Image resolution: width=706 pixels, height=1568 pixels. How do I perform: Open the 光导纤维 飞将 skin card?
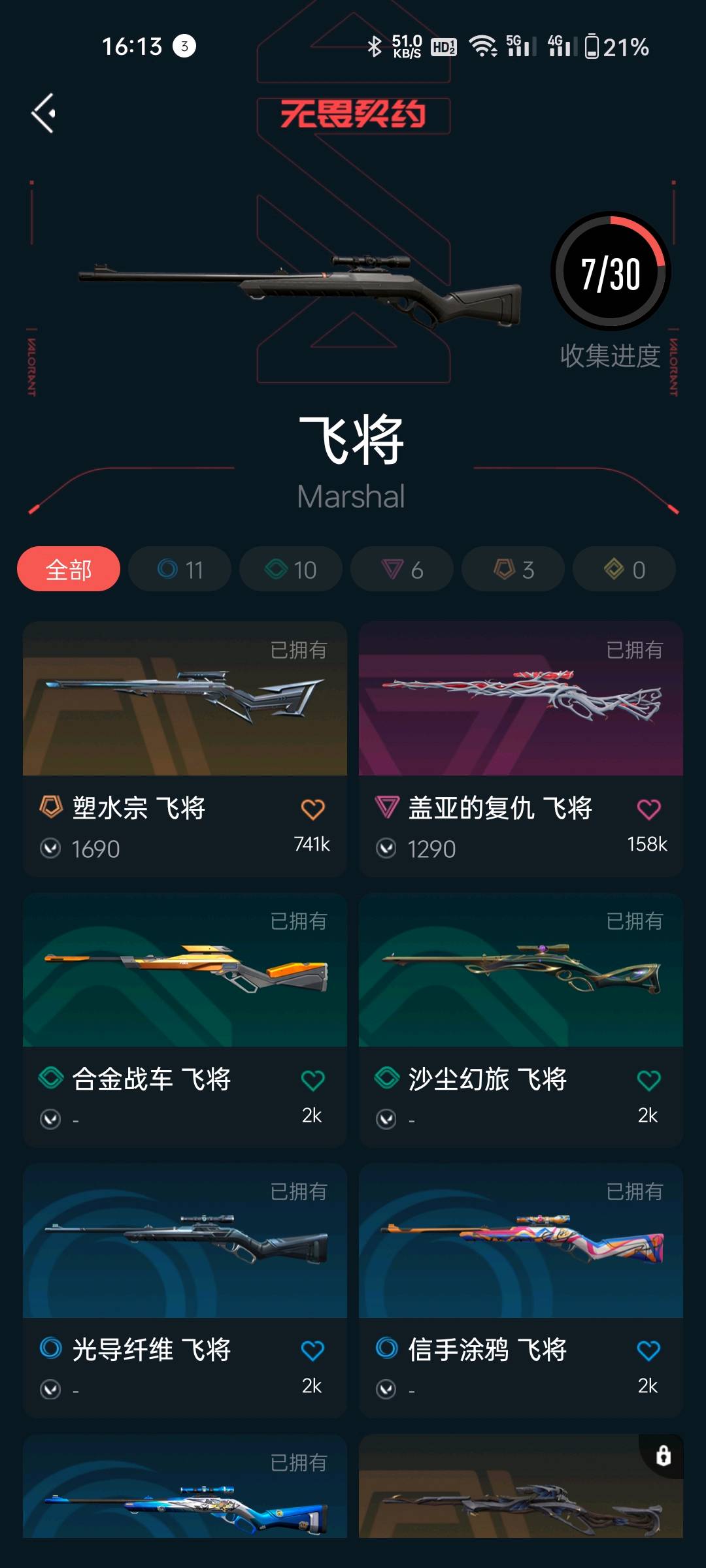[184, 1241]
